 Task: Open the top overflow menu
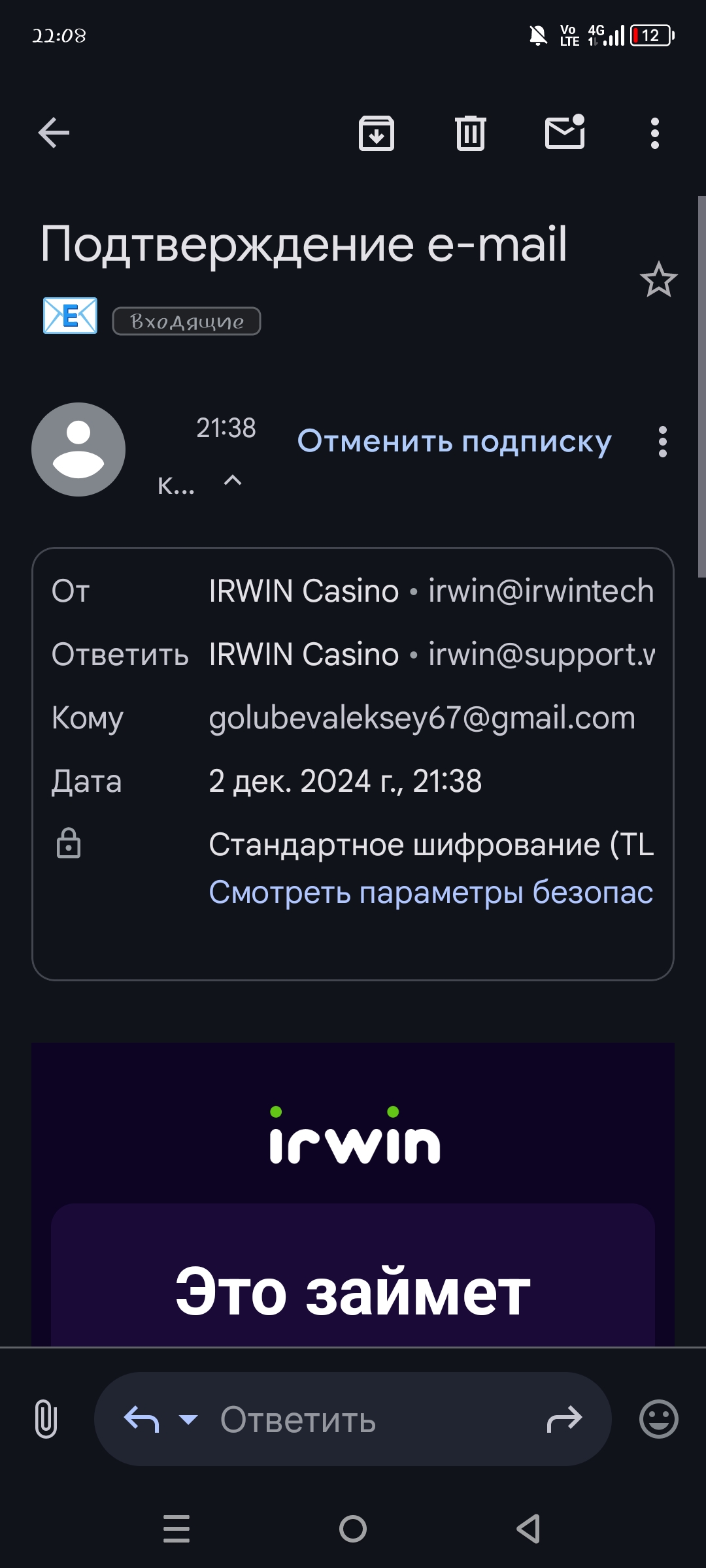tap(654, 133)
